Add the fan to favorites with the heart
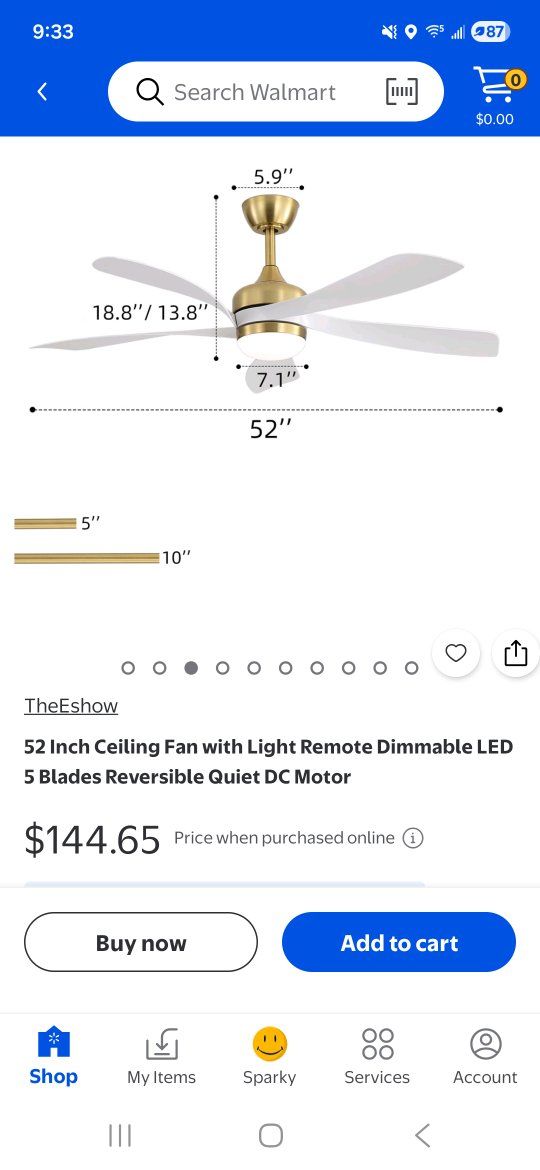Screen dimensions: 540x1170 click(x=456, y=653)
